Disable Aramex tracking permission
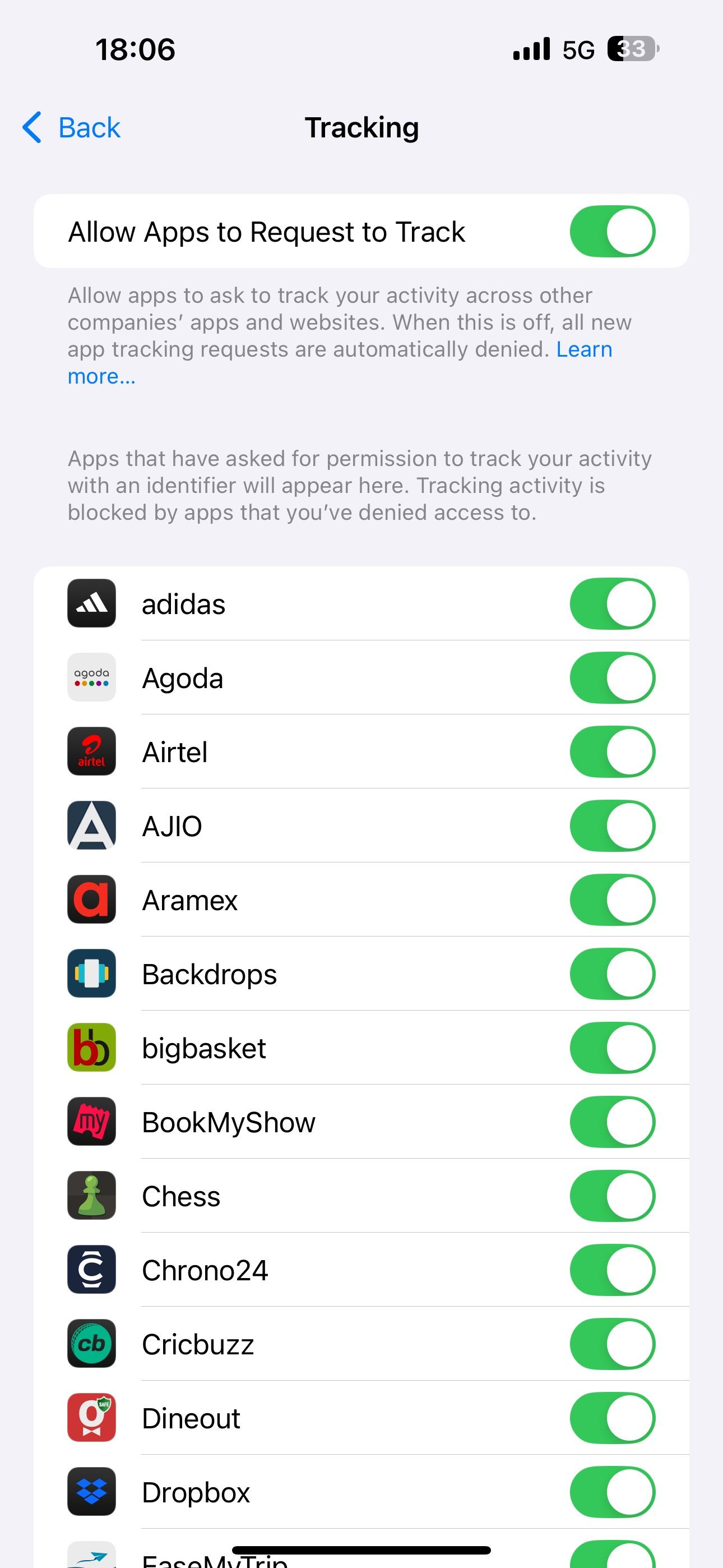 tap(611, 900)
